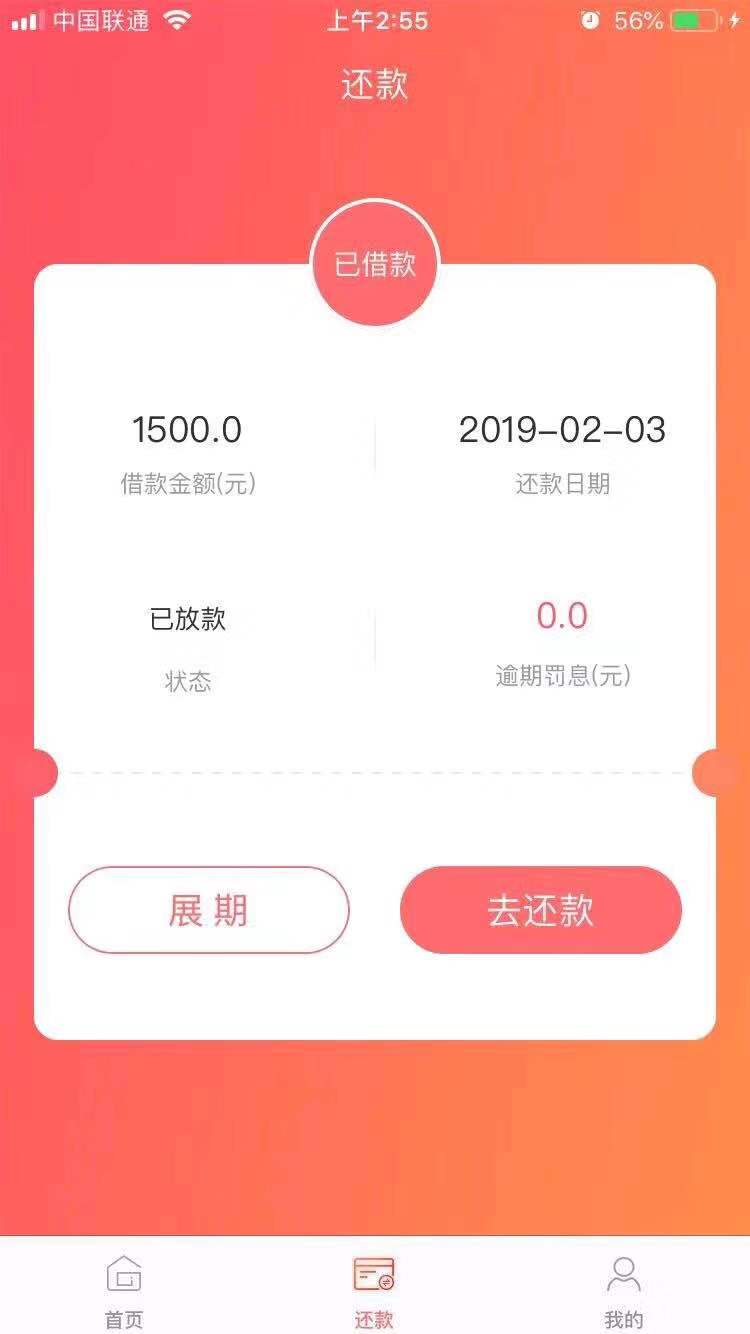
Task: Tap the 展期 button to extend the loan
Action: coord(208,910)
